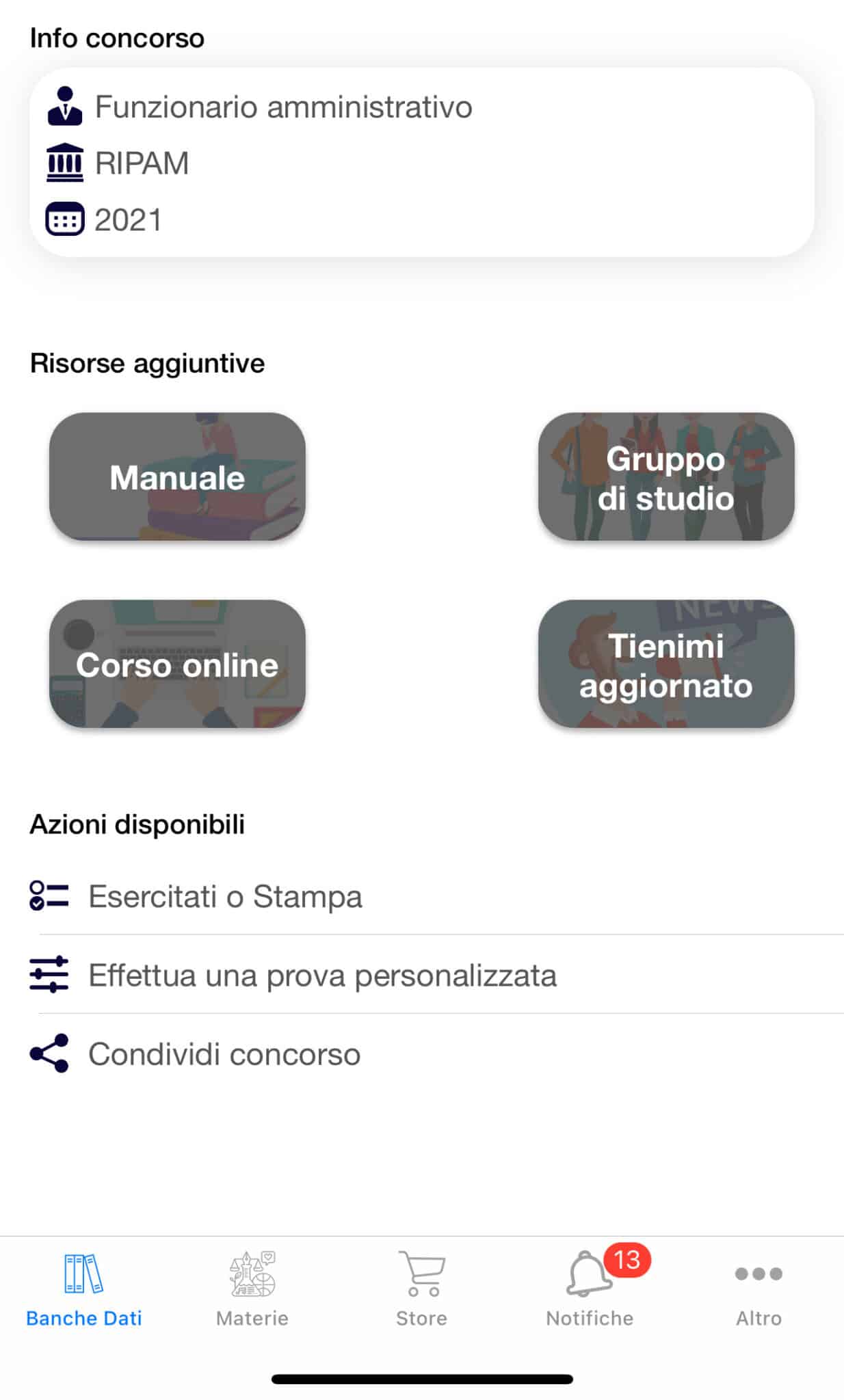The image size is (844, 1400).
Task: Enable updates with Tienimi aggiornato
Action: pyautogui.click(x=665, y=664)
